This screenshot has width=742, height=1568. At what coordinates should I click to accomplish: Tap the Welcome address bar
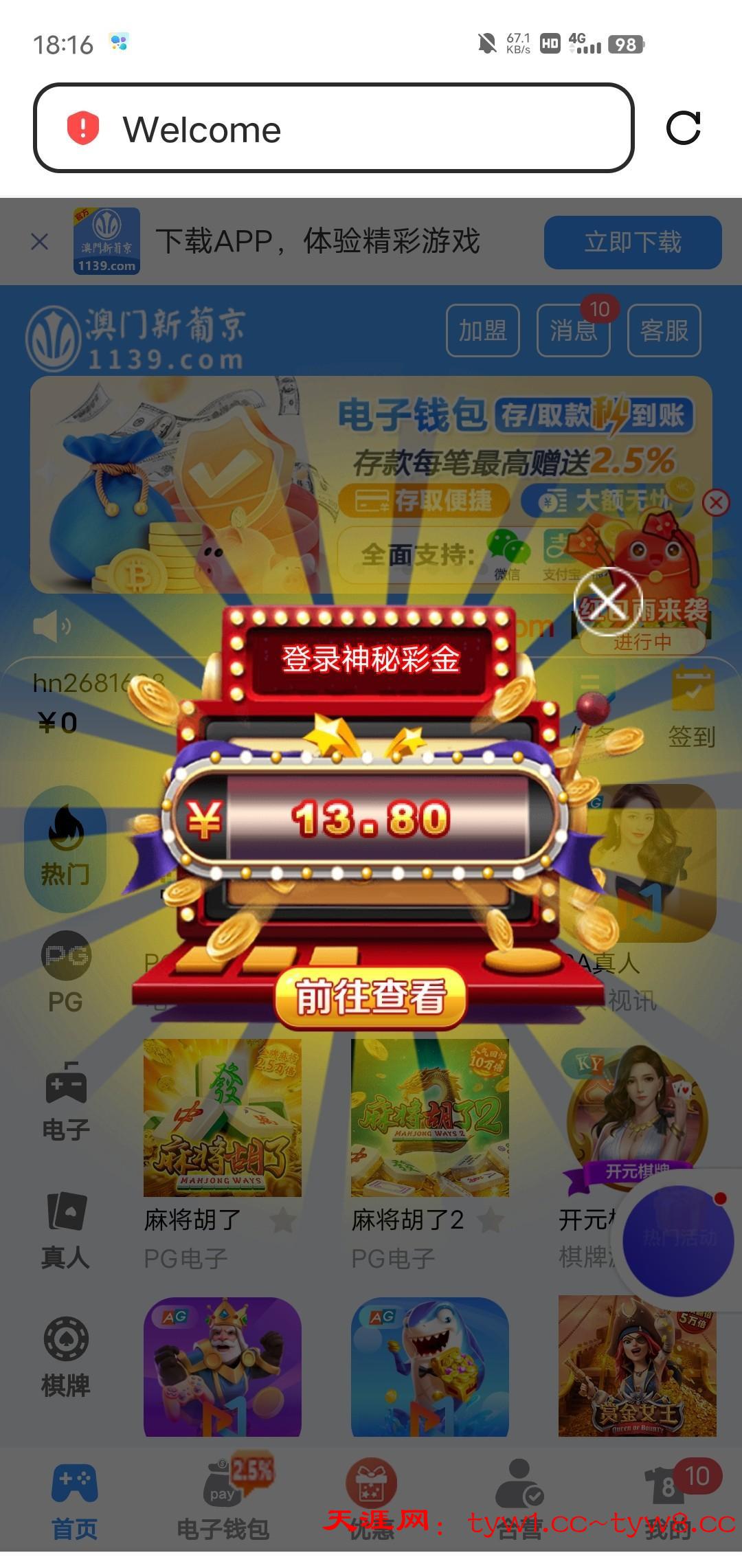click(x=333, y=128)
